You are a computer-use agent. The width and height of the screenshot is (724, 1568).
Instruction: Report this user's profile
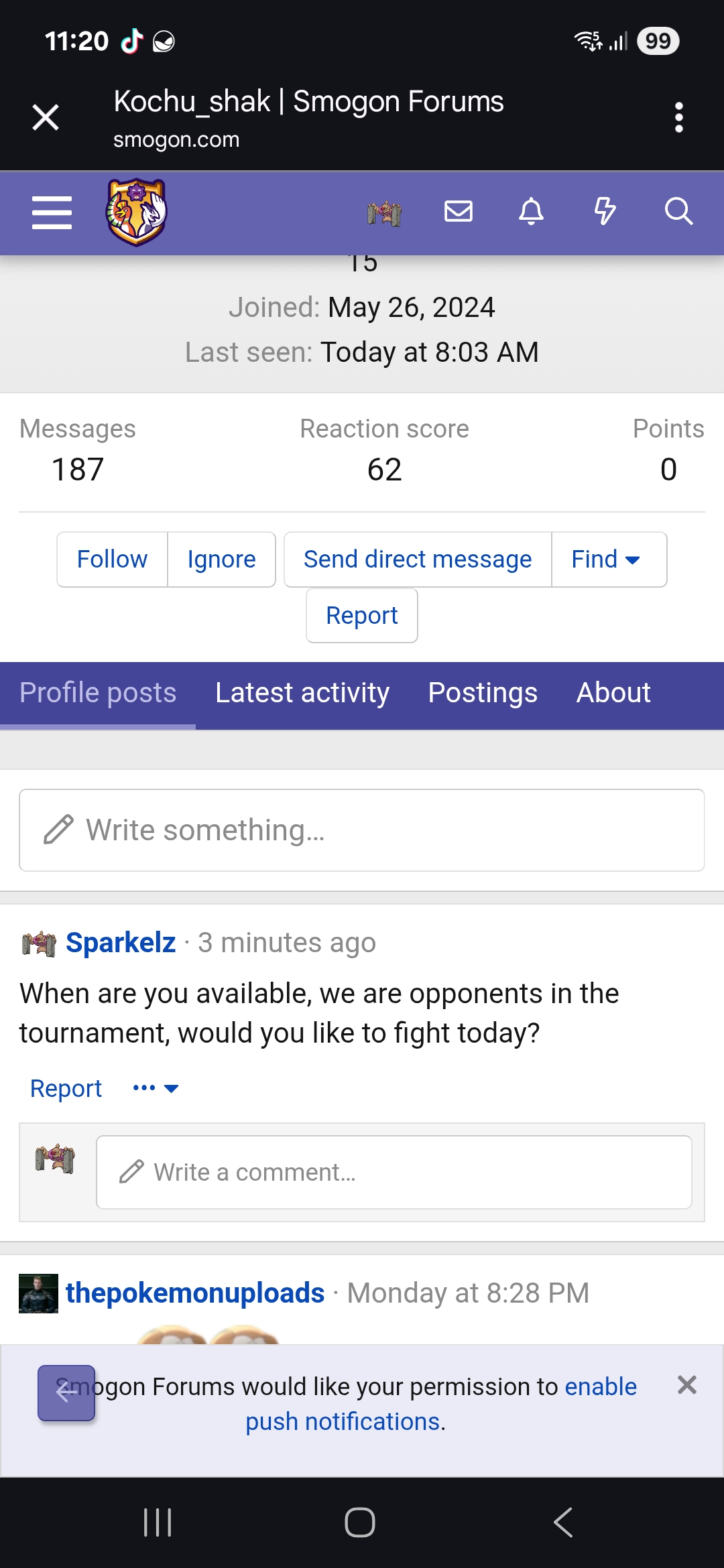tap(362, 616)
